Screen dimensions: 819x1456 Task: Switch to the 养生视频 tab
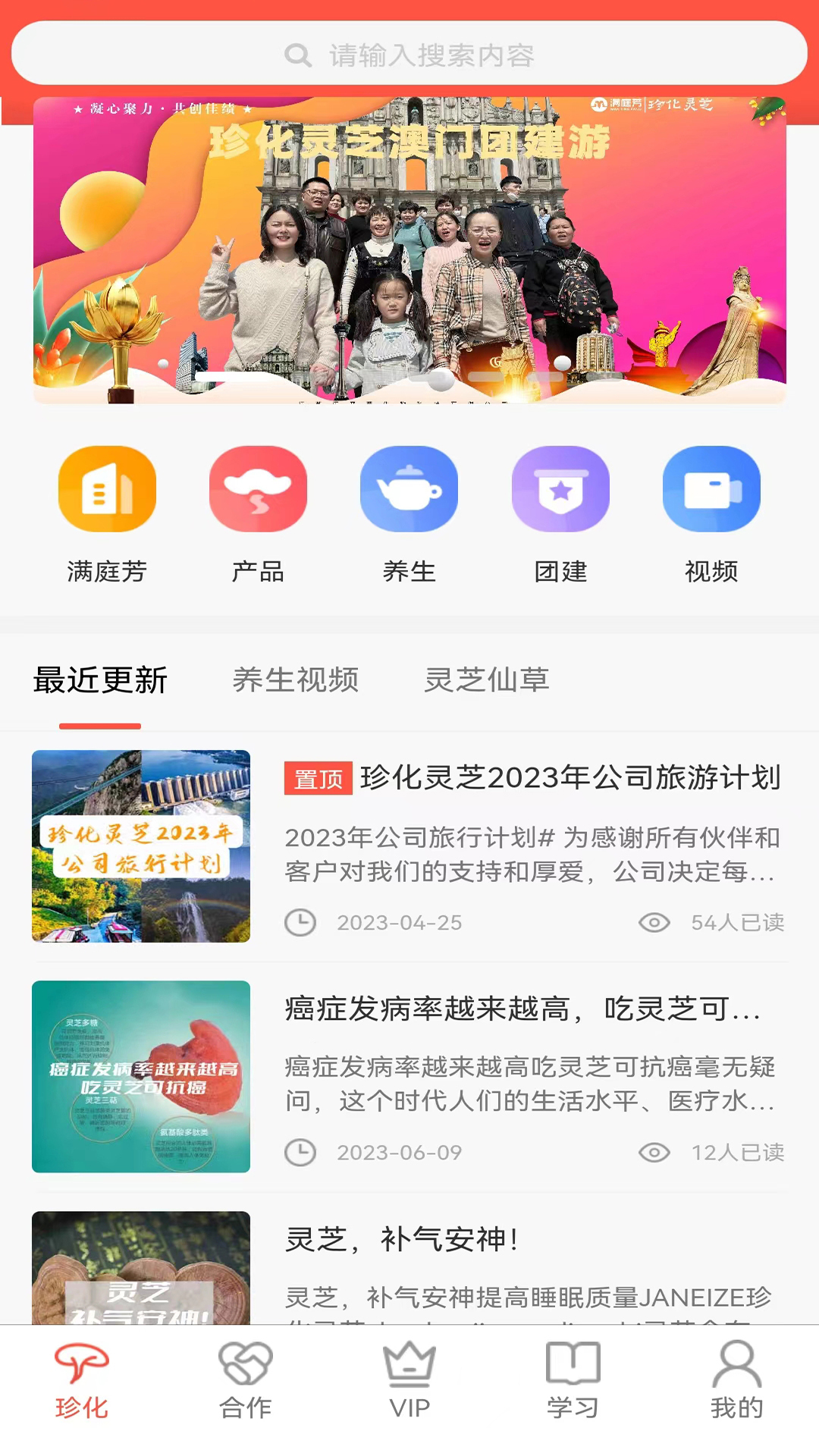click(296, 680)
